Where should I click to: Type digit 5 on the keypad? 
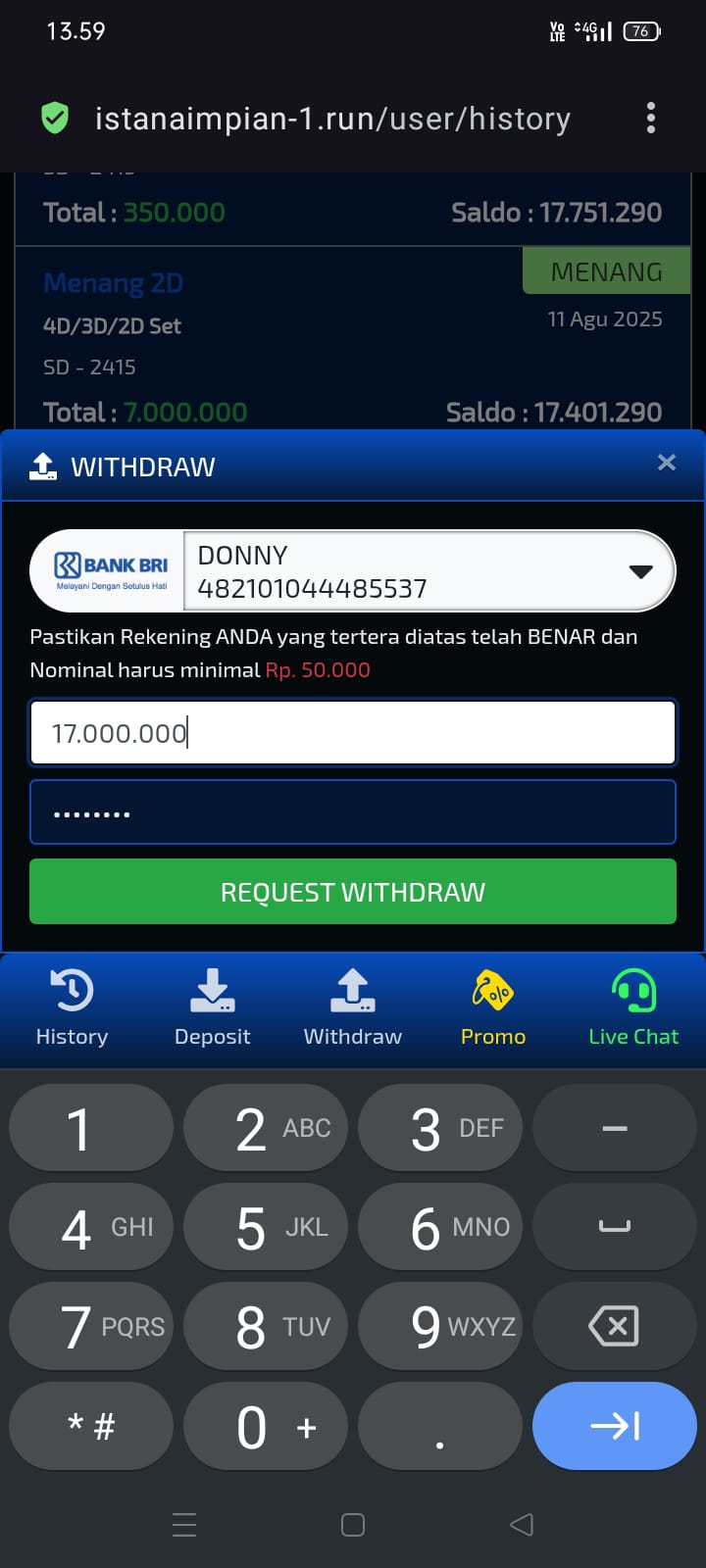tap(265, 1227)
